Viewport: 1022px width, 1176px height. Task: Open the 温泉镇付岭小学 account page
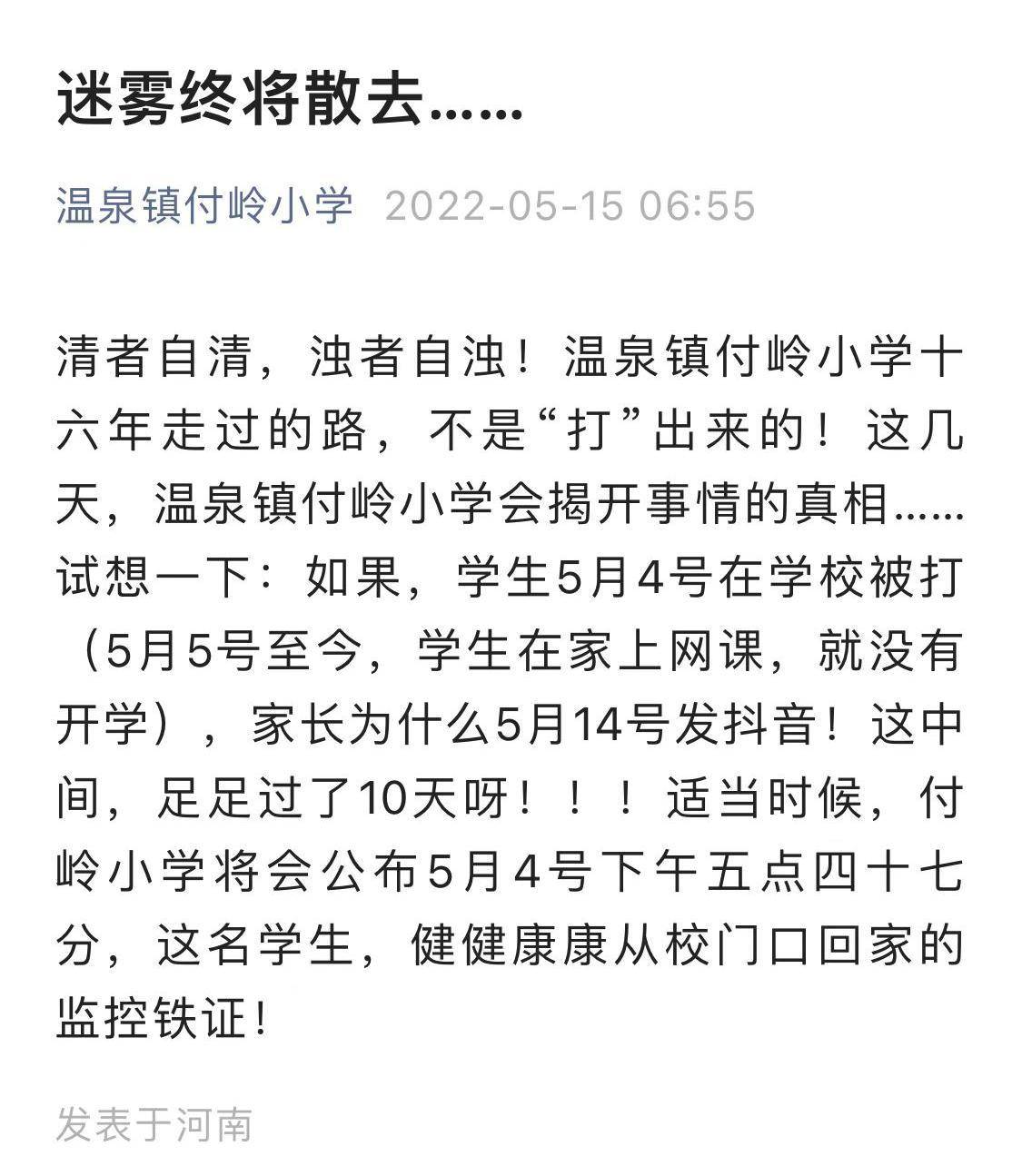coord(204,206)
